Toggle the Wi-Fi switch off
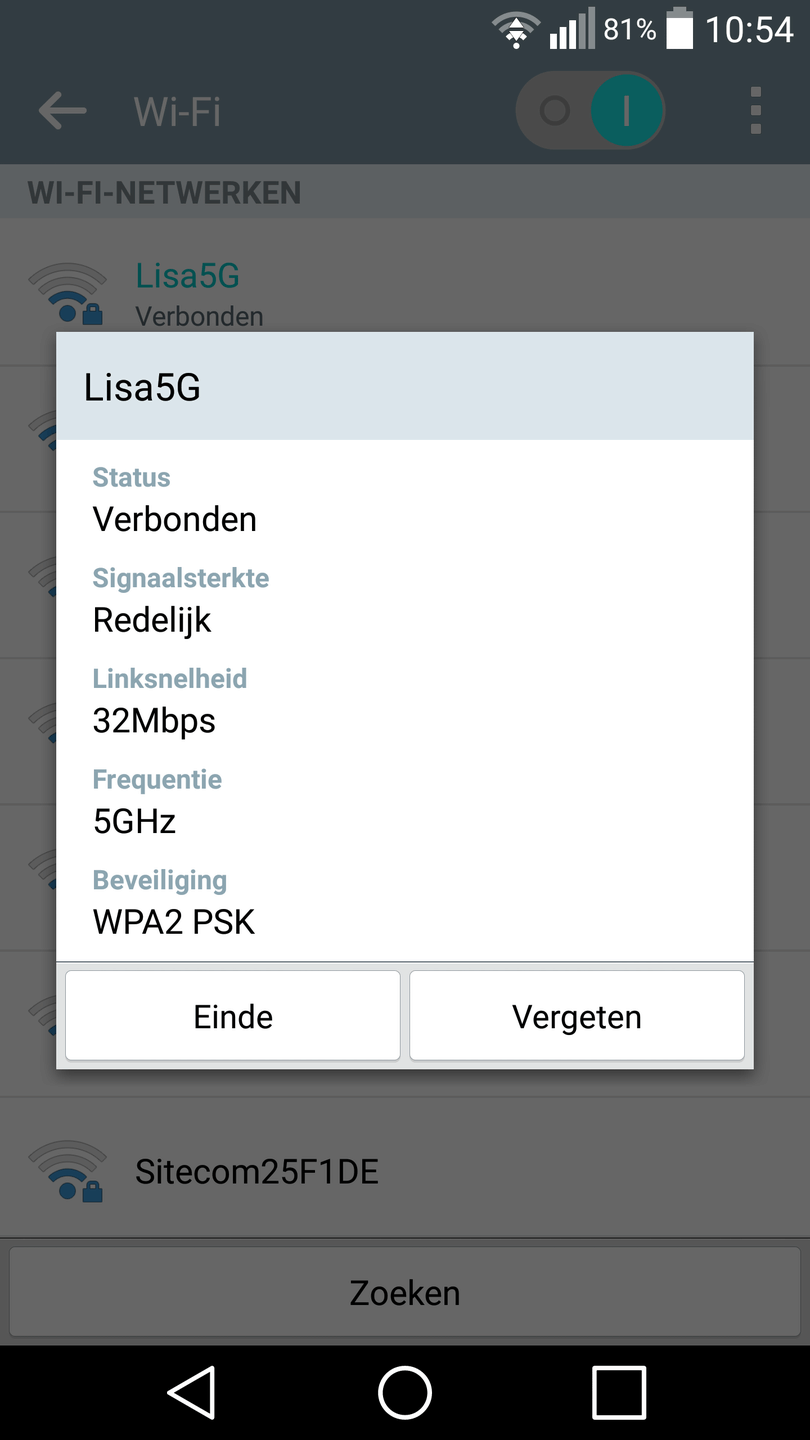Image resolution: width=810 pixels, height=1440 pixels. pos(590,111)
